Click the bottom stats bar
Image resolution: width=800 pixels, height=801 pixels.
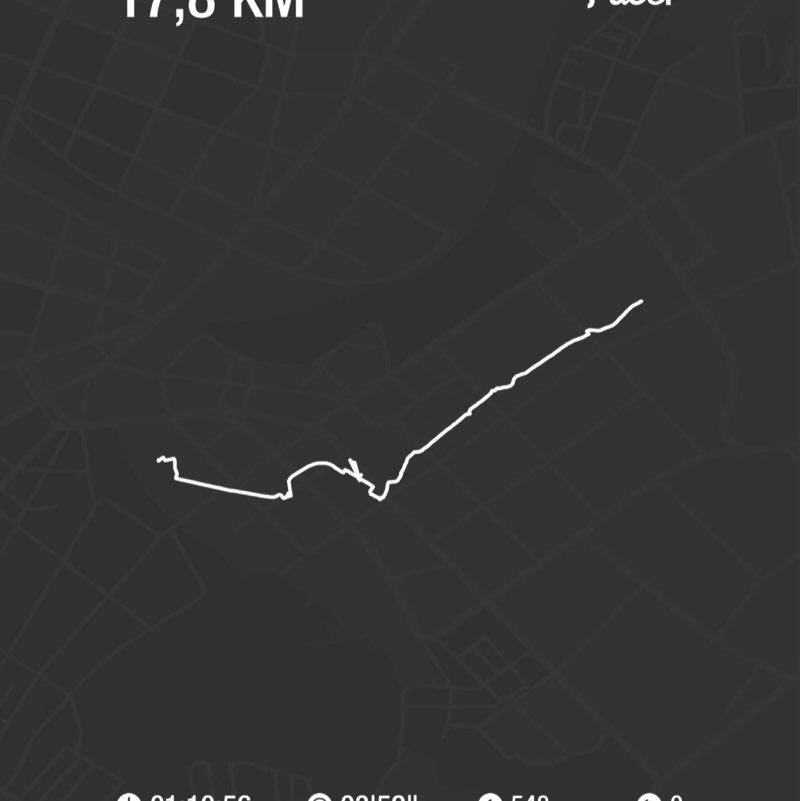click(x=400, y=795)
